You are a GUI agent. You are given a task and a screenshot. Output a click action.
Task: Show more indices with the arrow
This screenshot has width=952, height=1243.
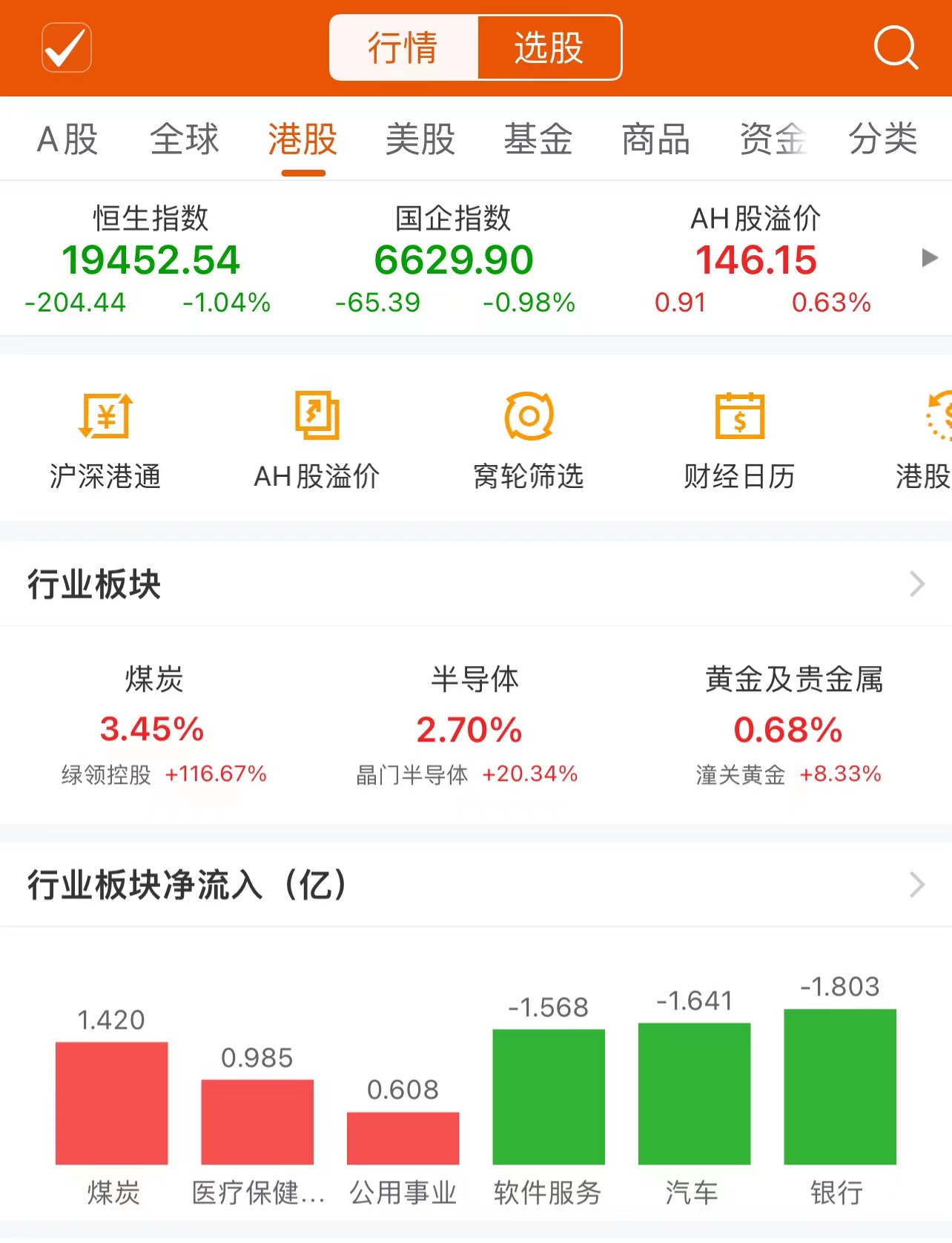[x=929, y=258]
